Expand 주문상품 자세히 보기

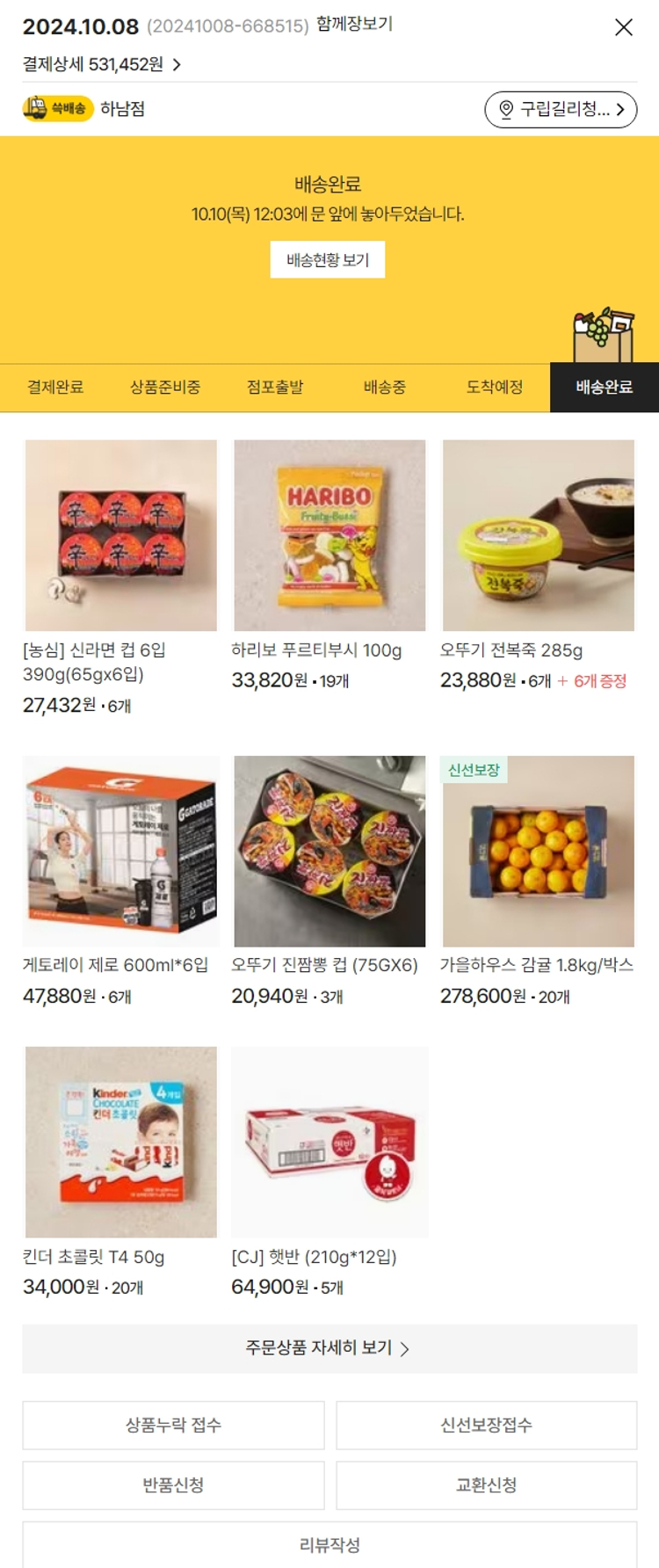click(x=329, y=1348)
